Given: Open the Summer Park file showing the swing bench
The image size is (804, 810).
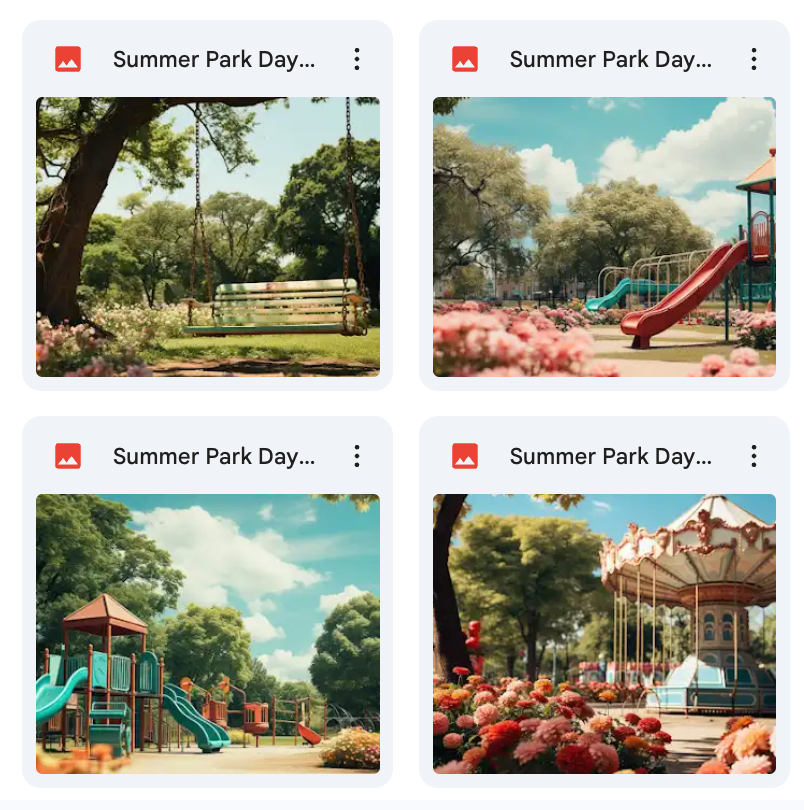Looking at the screenshot, I should [208, 237].
